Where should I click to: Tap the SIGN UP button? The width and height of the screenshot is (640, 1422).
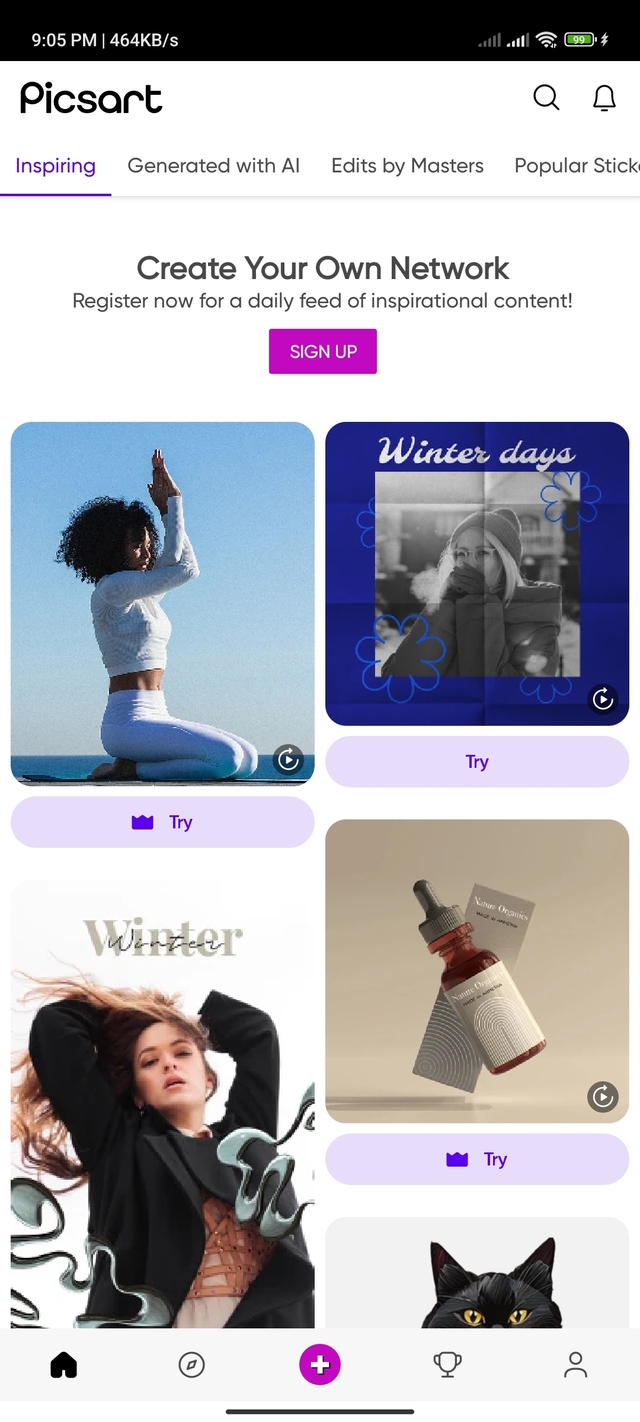point(323,351)
